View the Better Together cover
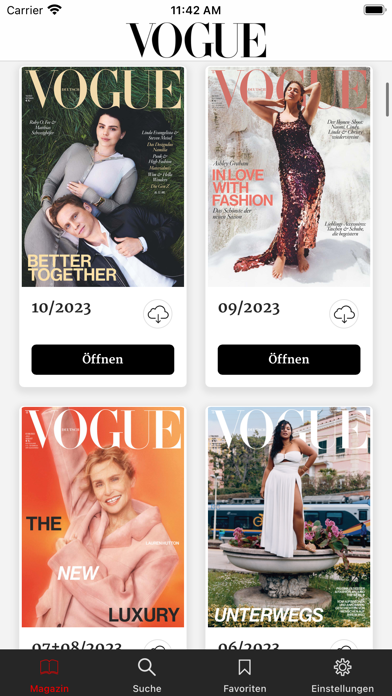Screen dimensions: 392x696 point(103,177)
